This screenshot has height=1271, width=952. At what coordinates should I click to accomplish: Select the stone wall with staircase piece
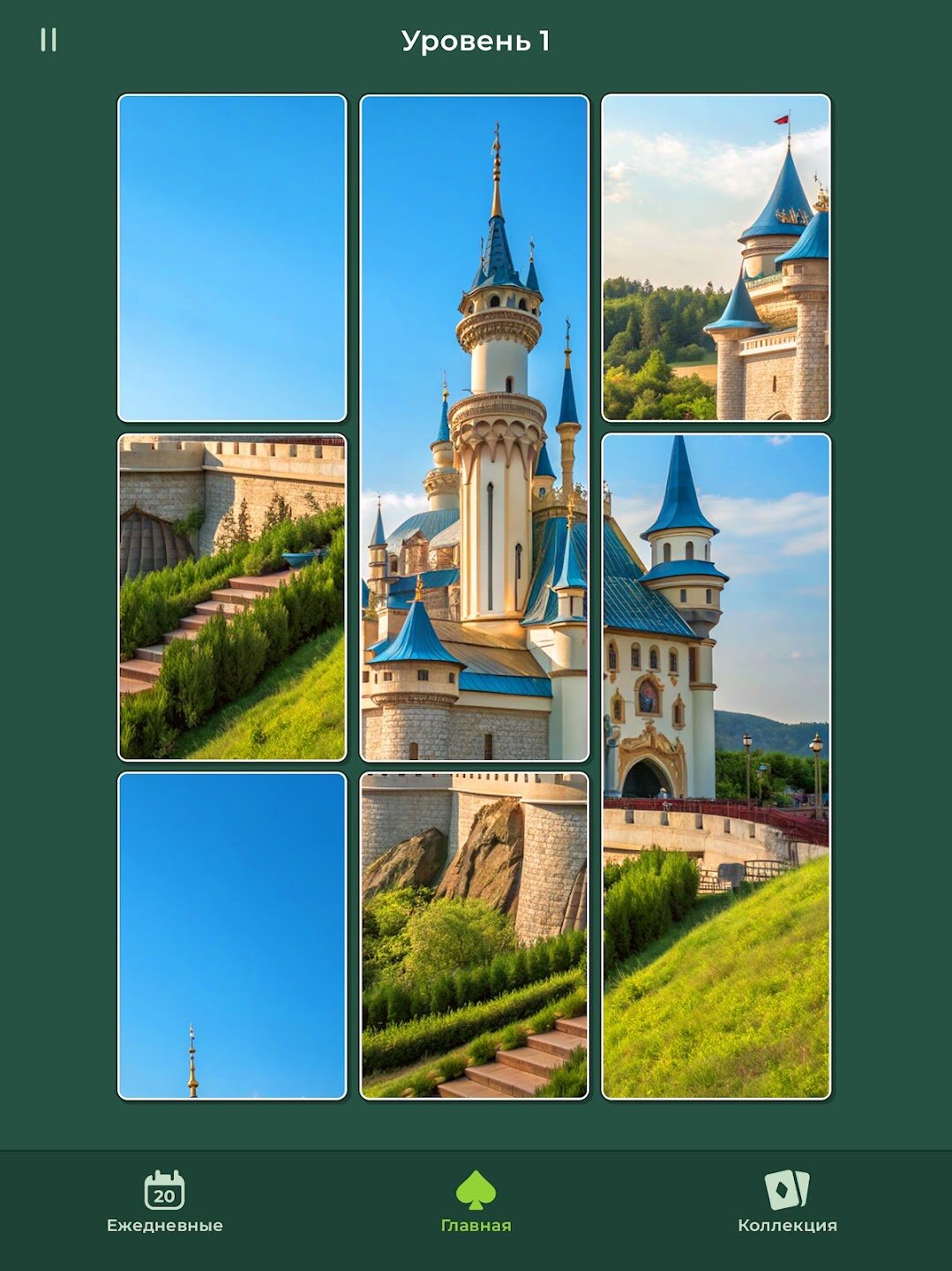pyautogui.click(x=232, y=597)
